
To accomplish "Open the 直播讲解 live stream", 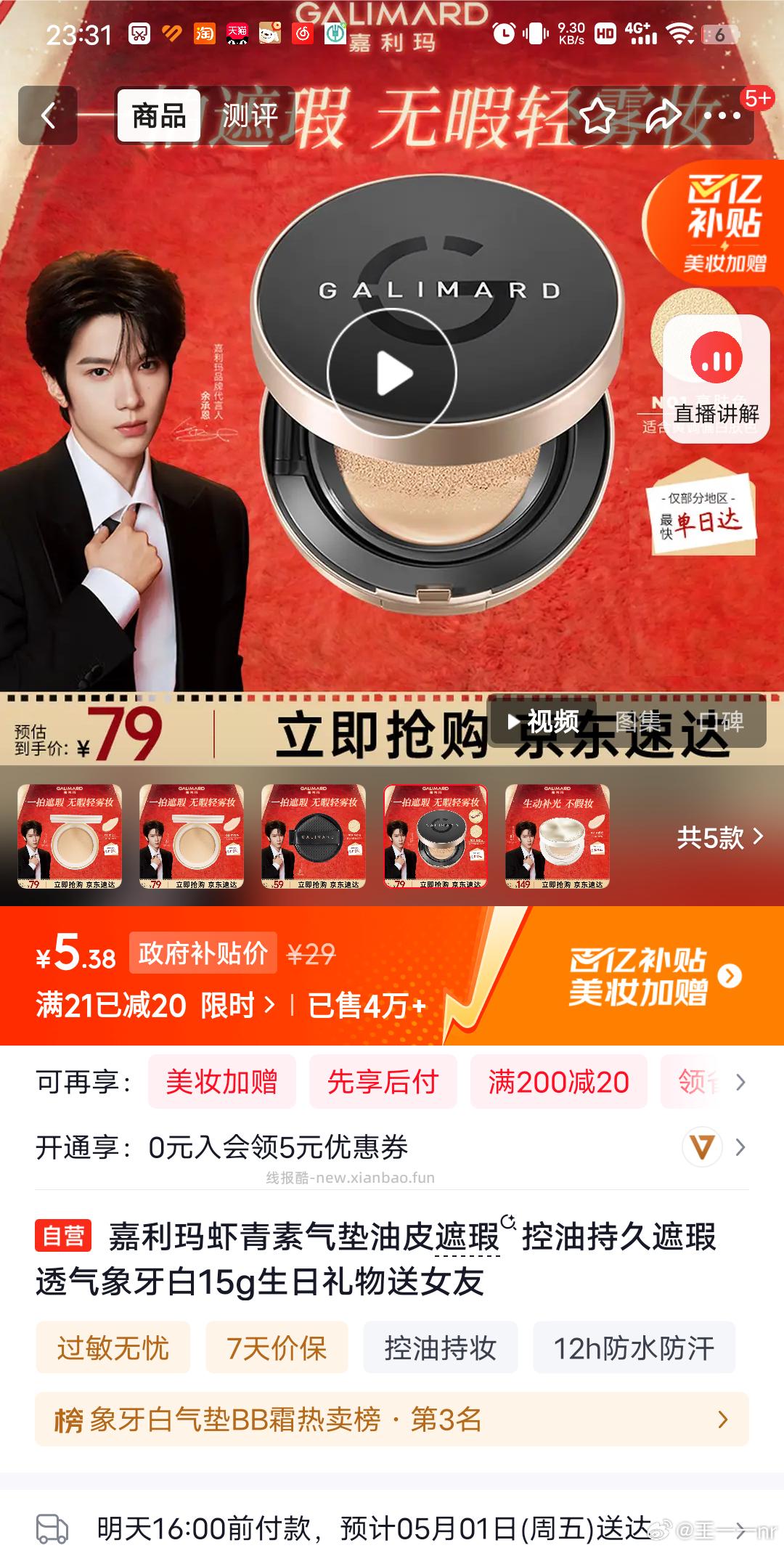I will click(716, 378).
